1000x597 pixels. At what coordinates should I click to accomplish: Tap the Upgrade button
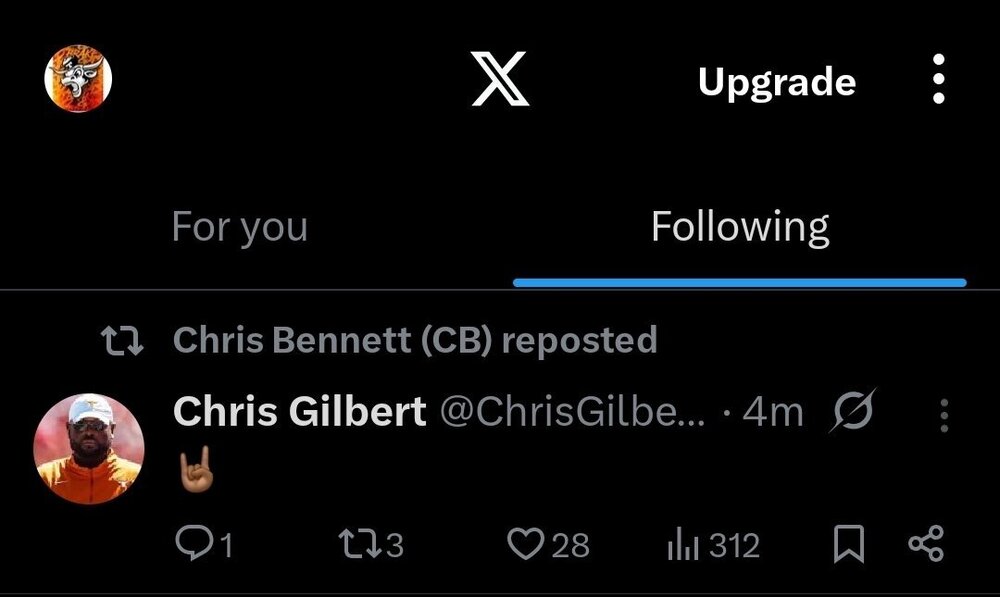[776, 82]
